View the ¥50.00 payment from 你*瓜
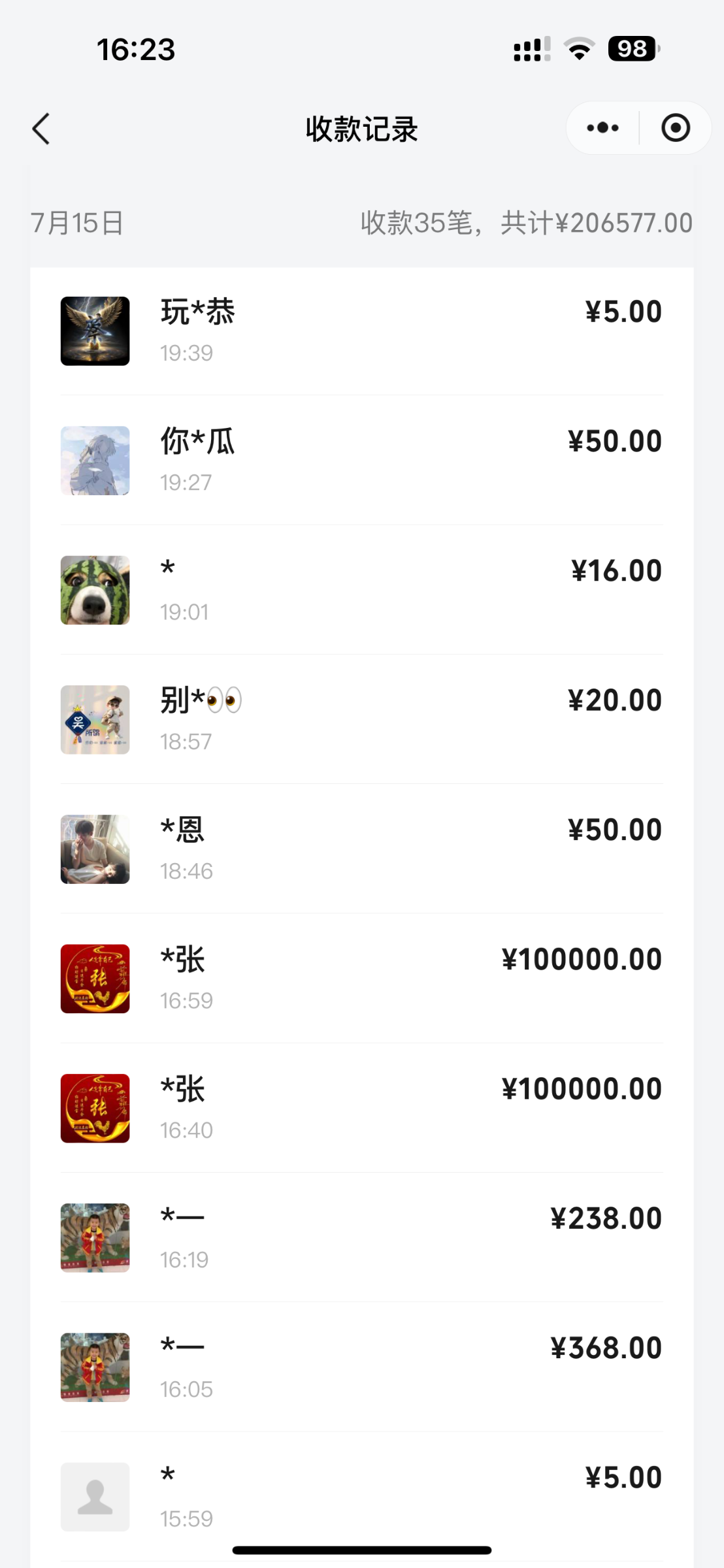724x1568 pixels. 361,461
